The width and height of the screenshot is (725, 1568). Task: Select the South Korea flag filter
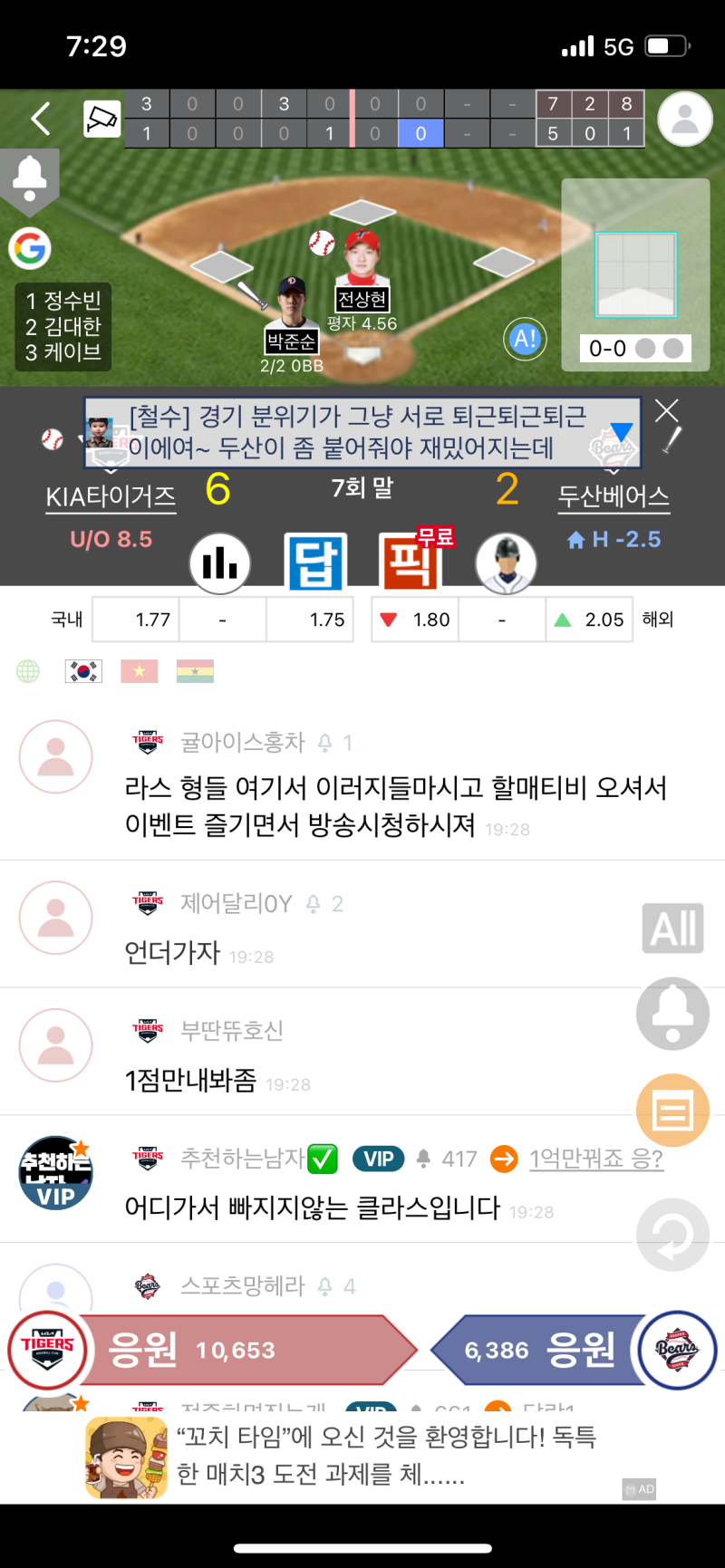click(x=83, y=671)
